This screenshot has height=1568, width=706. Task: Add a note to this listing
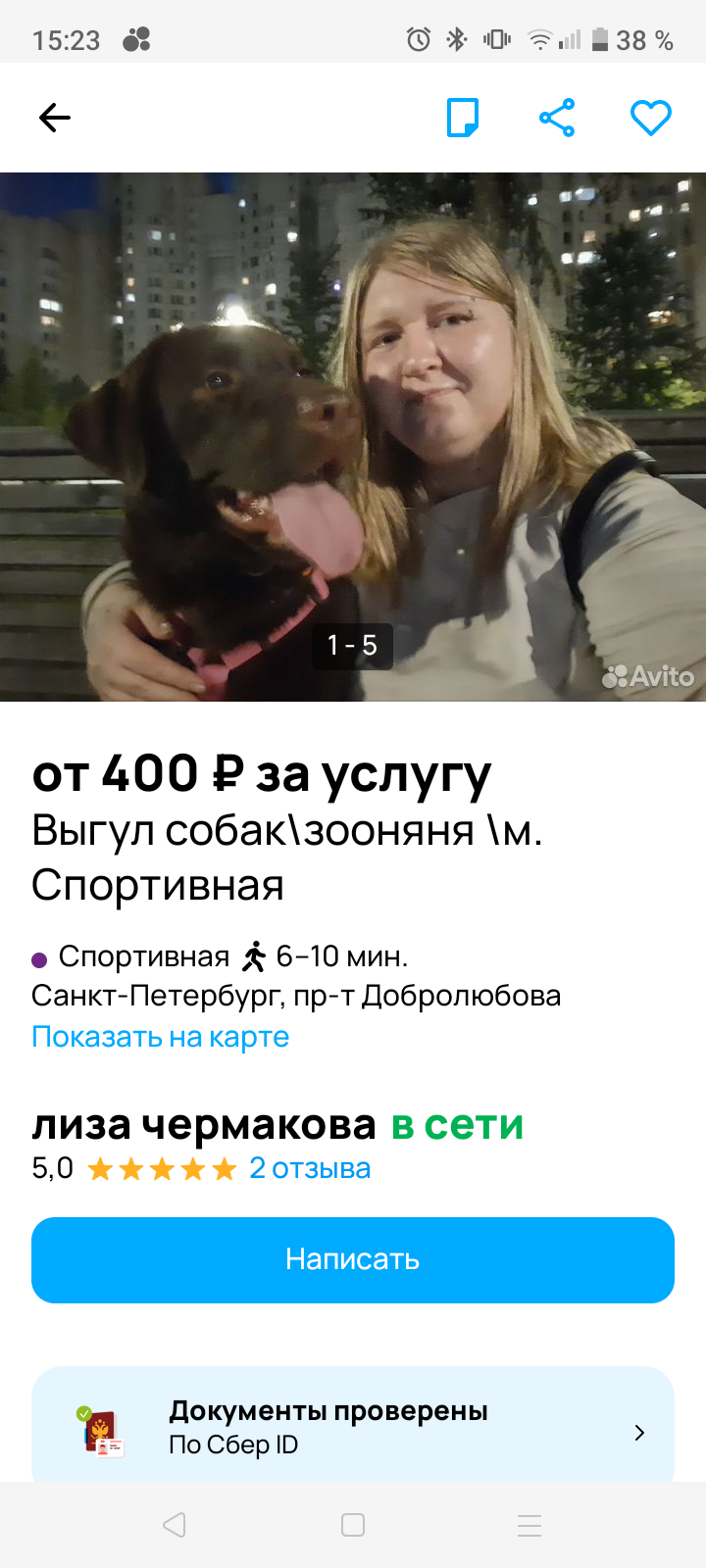tap(462, 119)
